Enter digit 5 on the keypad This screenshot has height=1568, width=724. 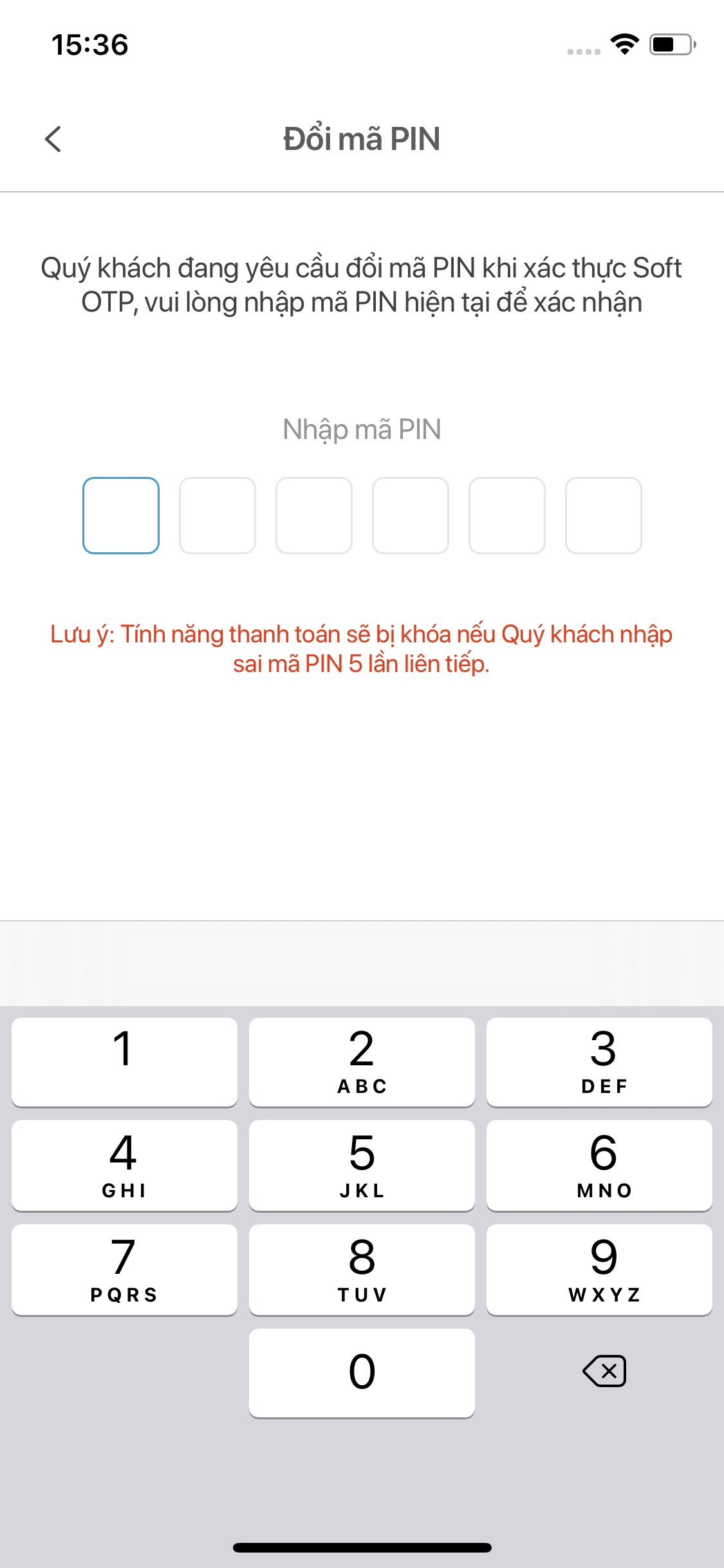click(x=362, y=1166)
